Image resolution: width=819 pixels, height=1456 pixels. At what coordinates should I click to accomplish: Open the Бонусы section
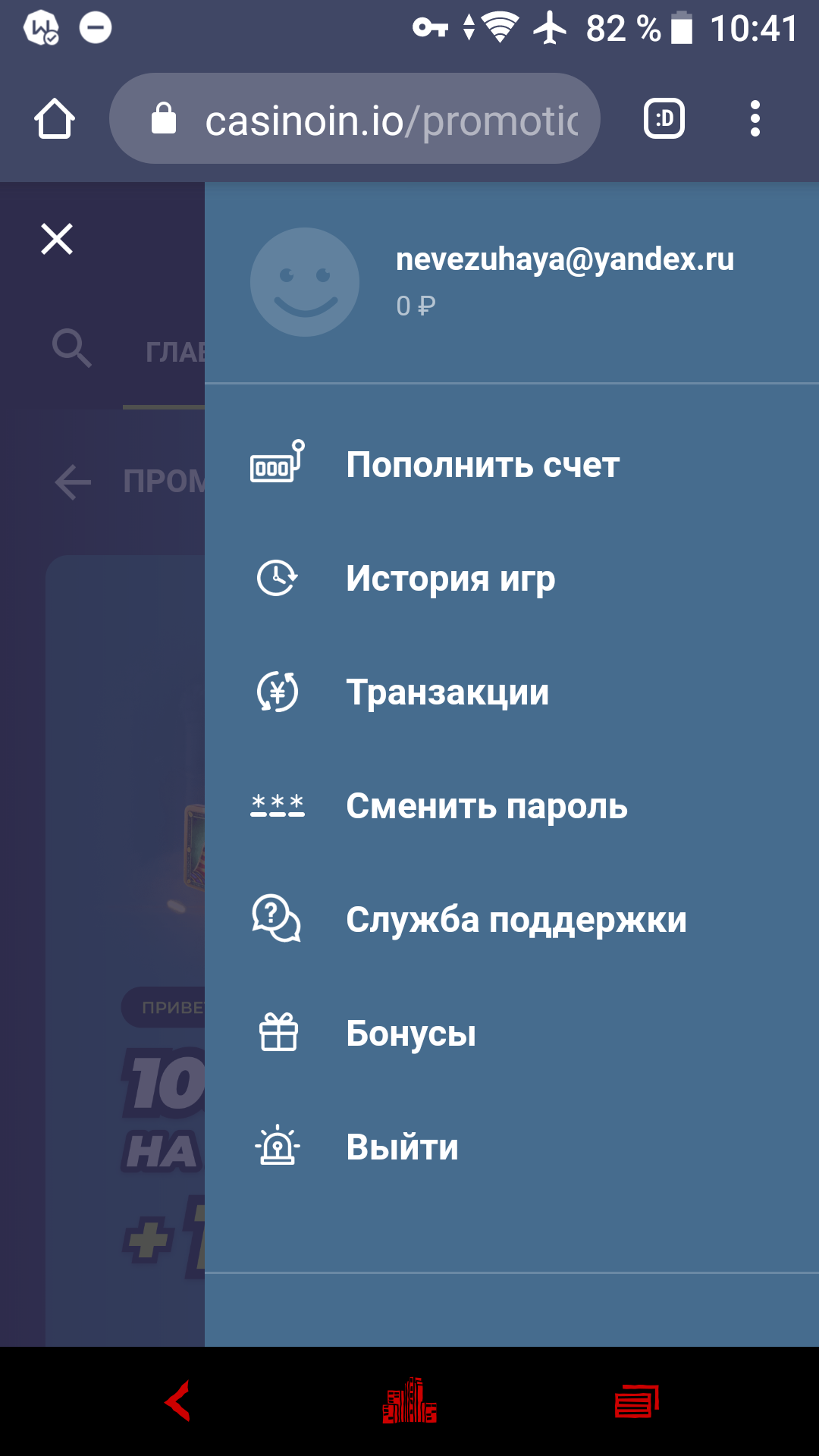pyautogui.click(x=410, y=1034)
